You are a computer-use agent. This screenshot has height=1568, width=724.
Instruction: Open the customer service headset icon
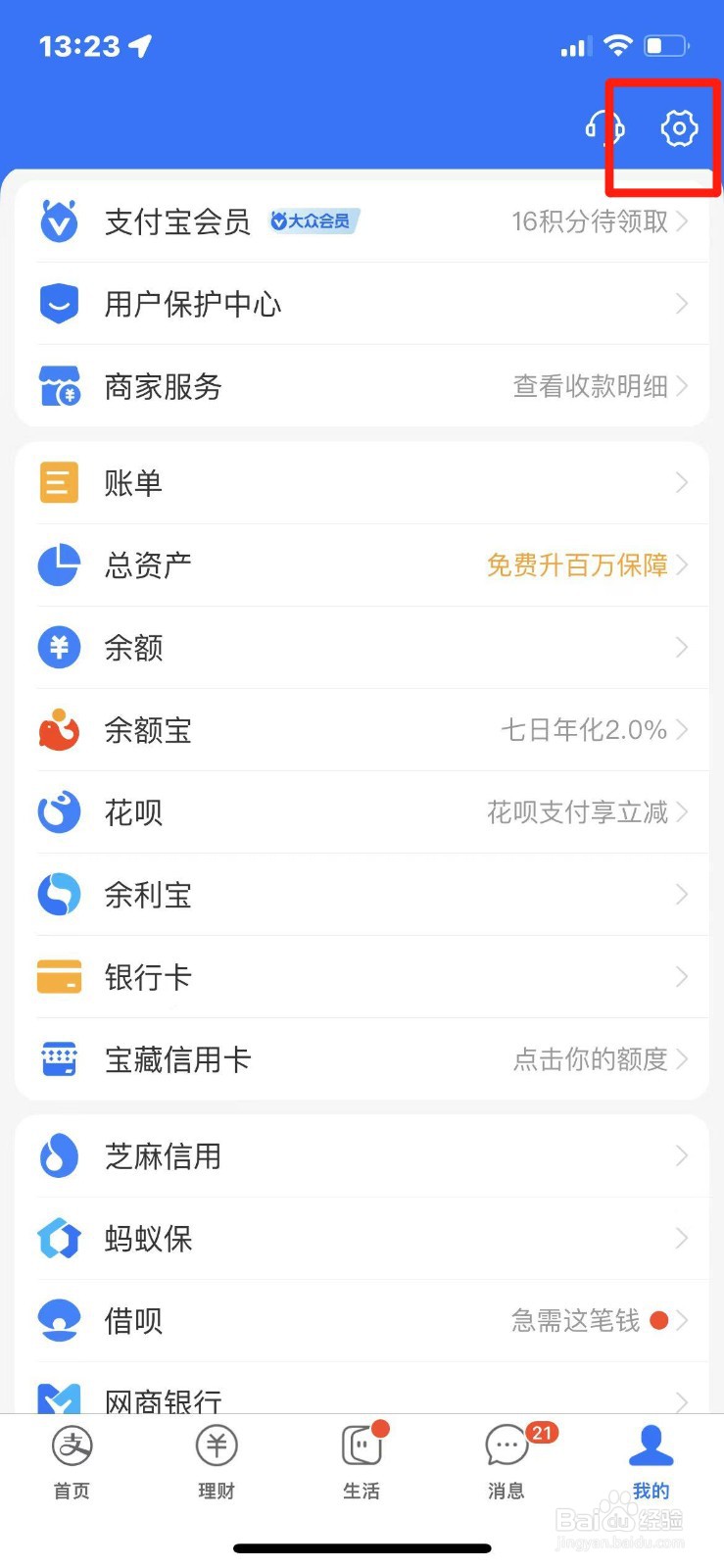pyautogui.click(x=604, y=128)
